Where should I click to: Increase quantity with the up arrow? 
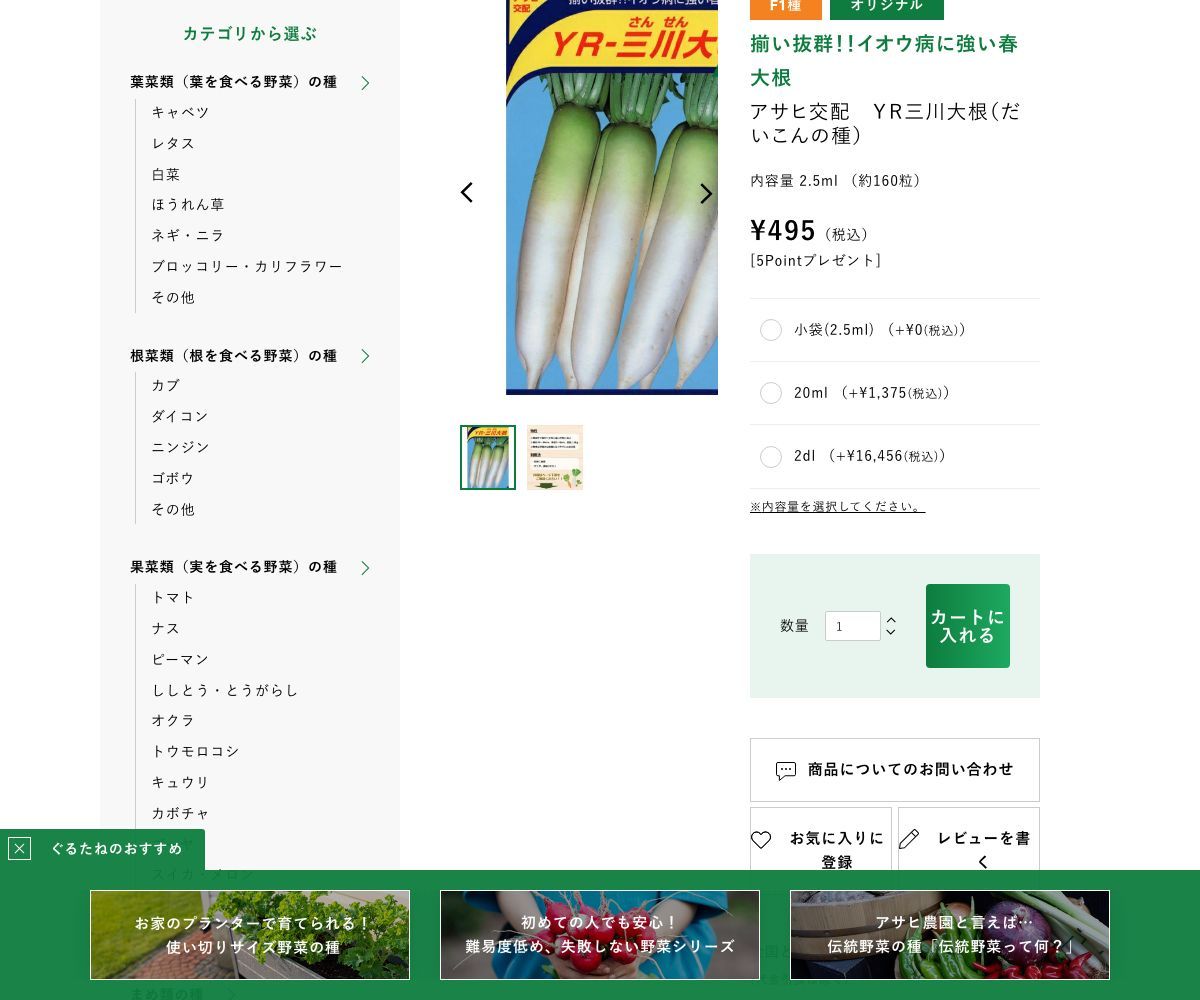tap(891, 620)
